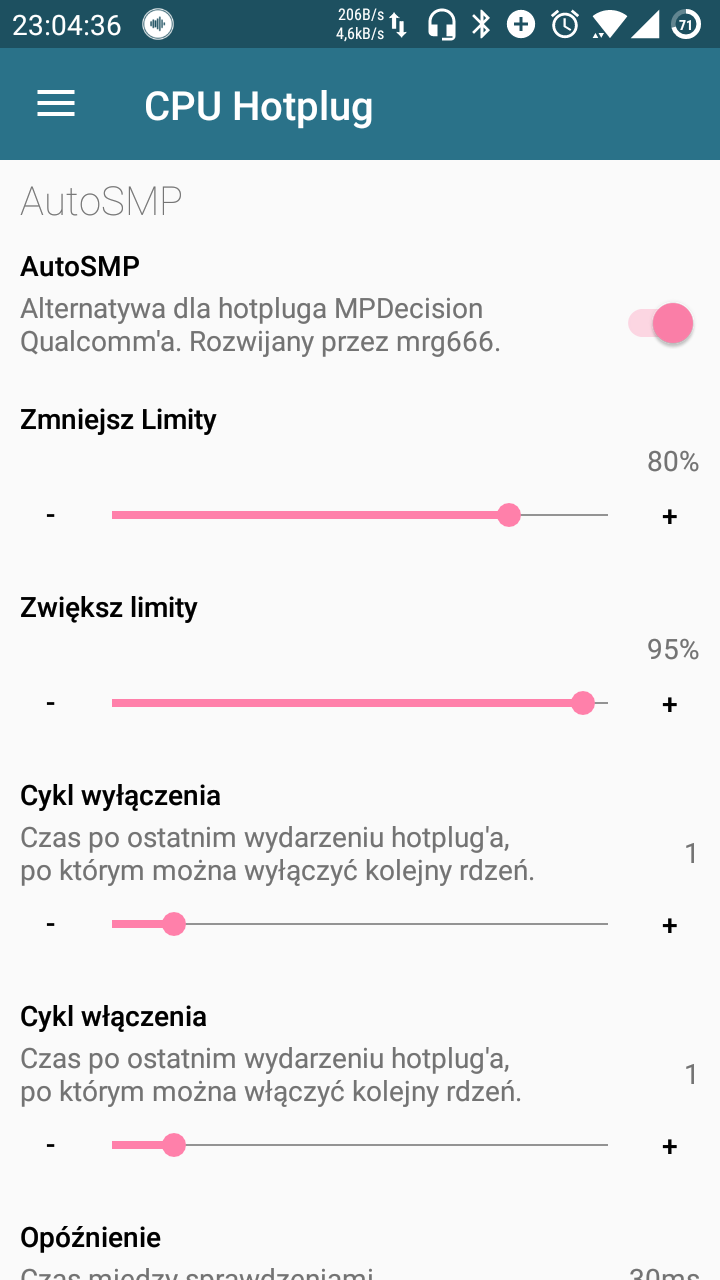This screenshot has width=720, height=1280.
Task: Increase Zmniejsz Limity with the plus button
Action: pos(669,515)
